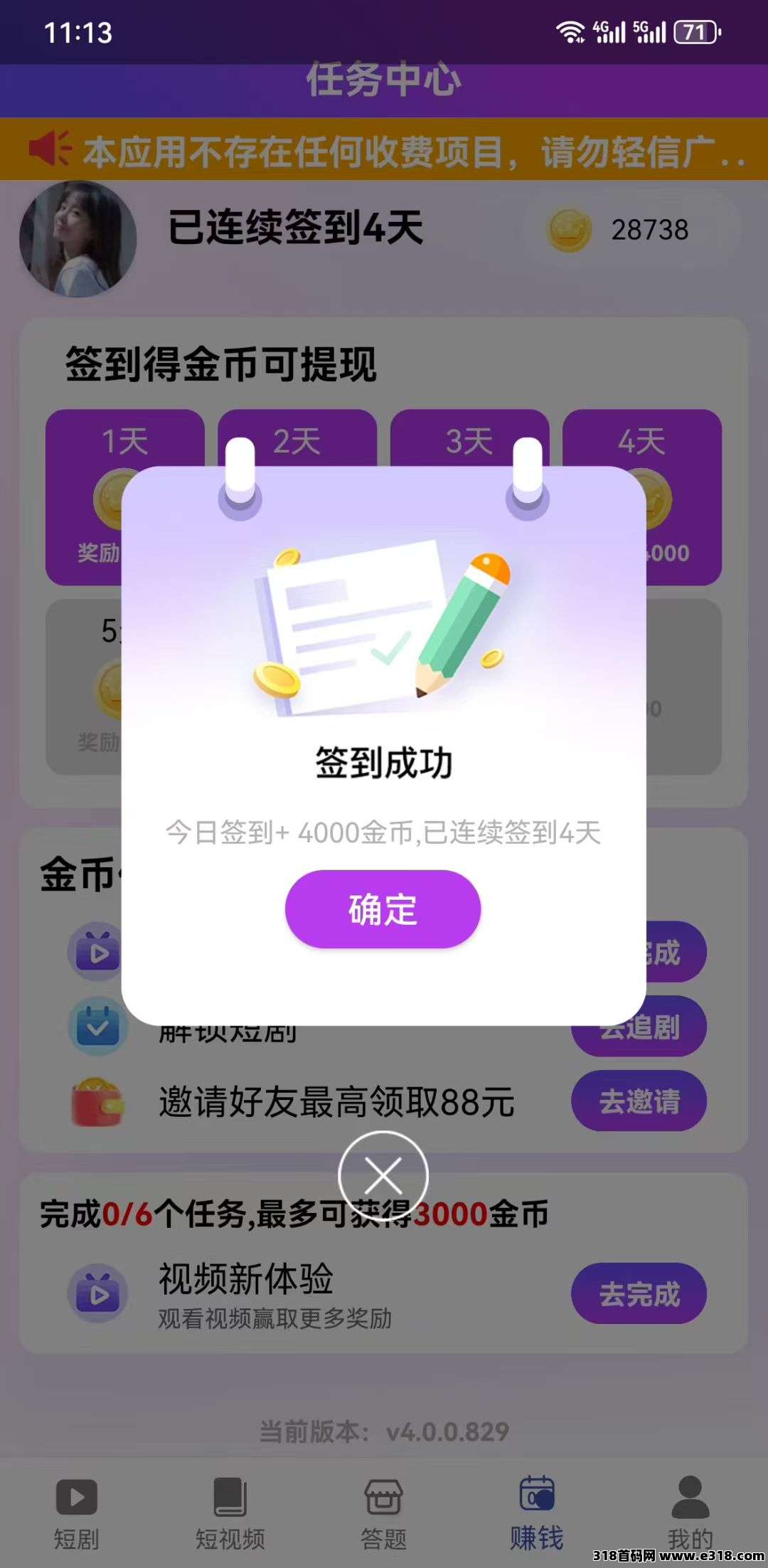The width and height of the screenshot is (768, 1568).
Task: Tap 去完成 for 视频新体验 task
Action: coord(639,1293)
